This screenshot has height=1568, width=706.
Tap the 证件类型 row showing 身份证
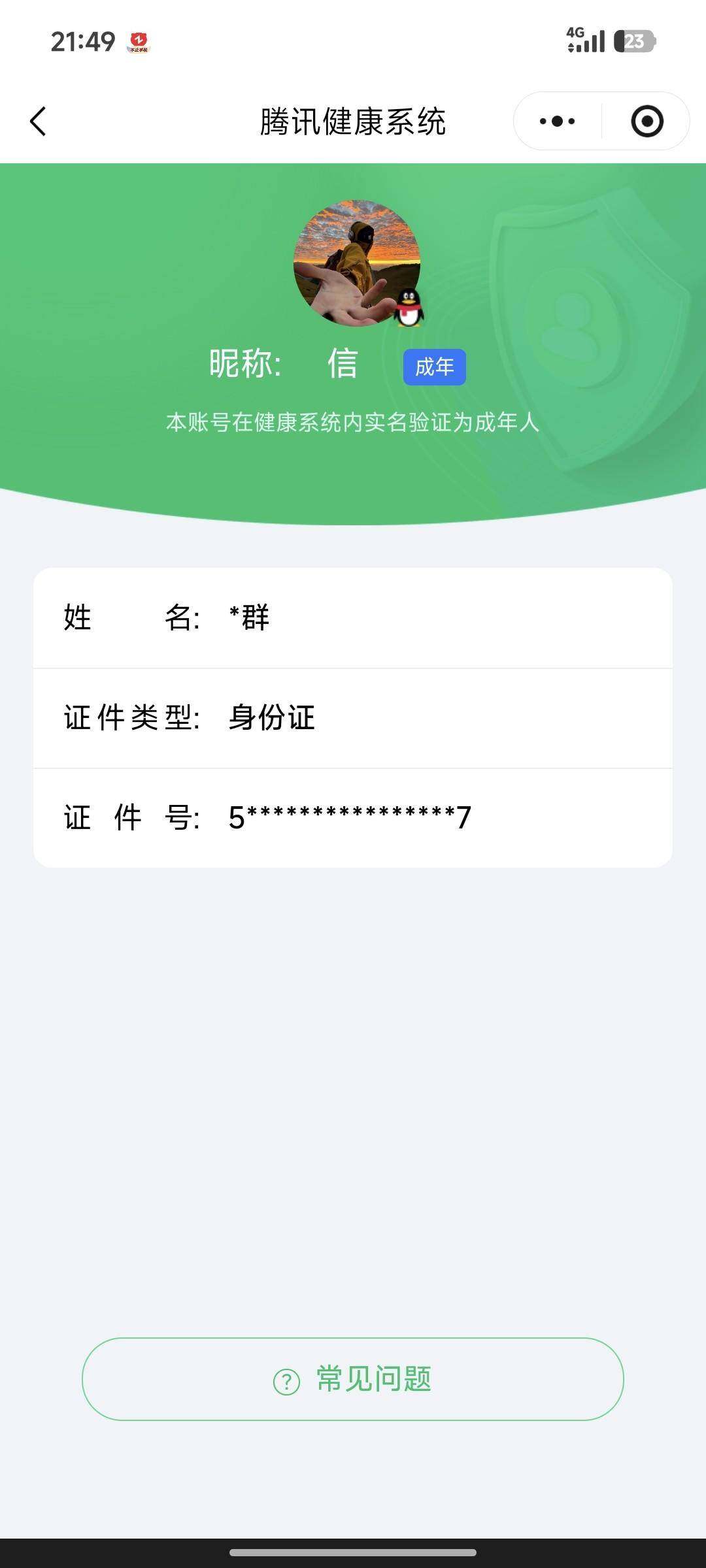click(353, 718)
